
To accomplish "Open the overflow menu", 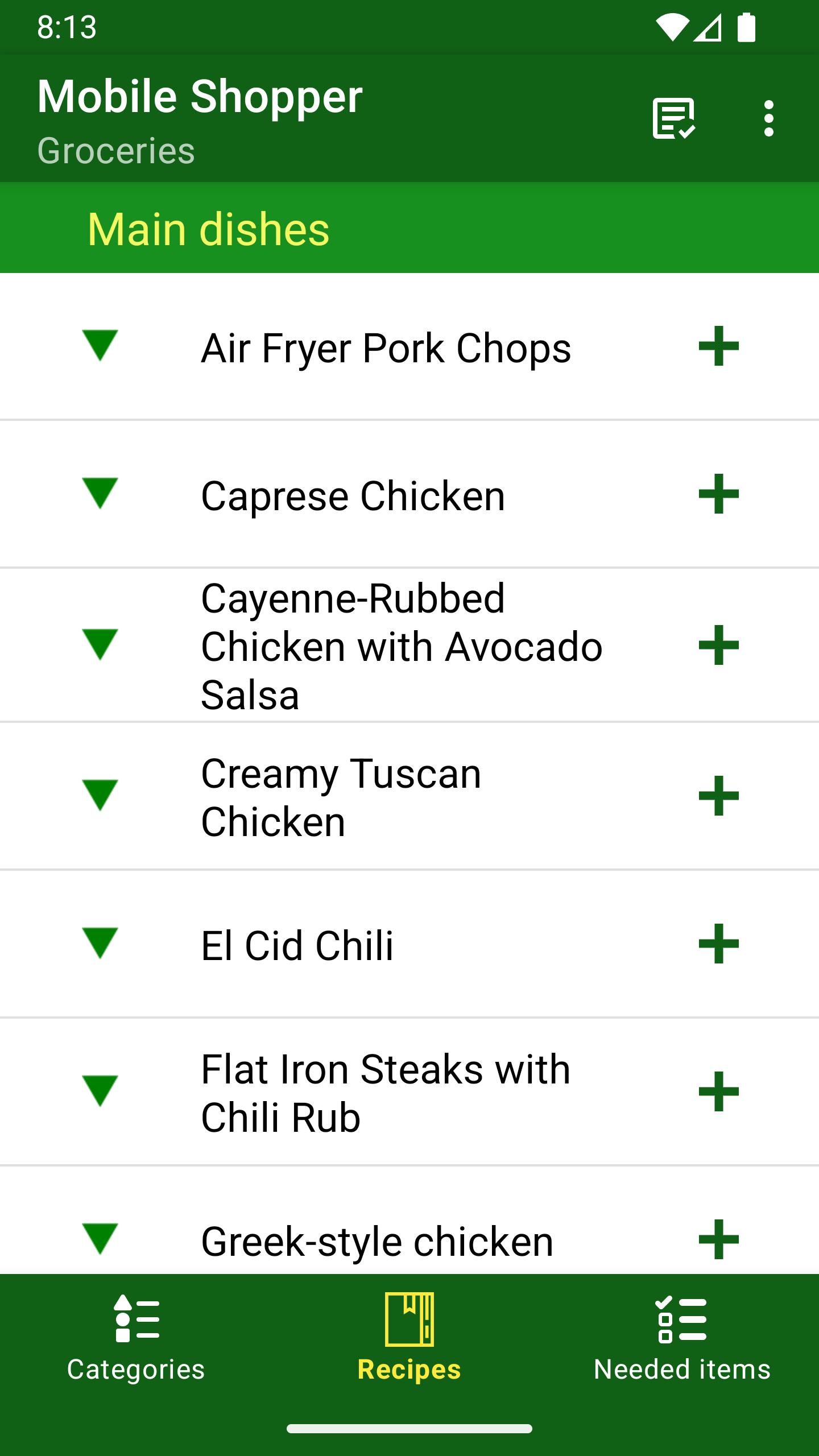I will (x=768, y=118).
